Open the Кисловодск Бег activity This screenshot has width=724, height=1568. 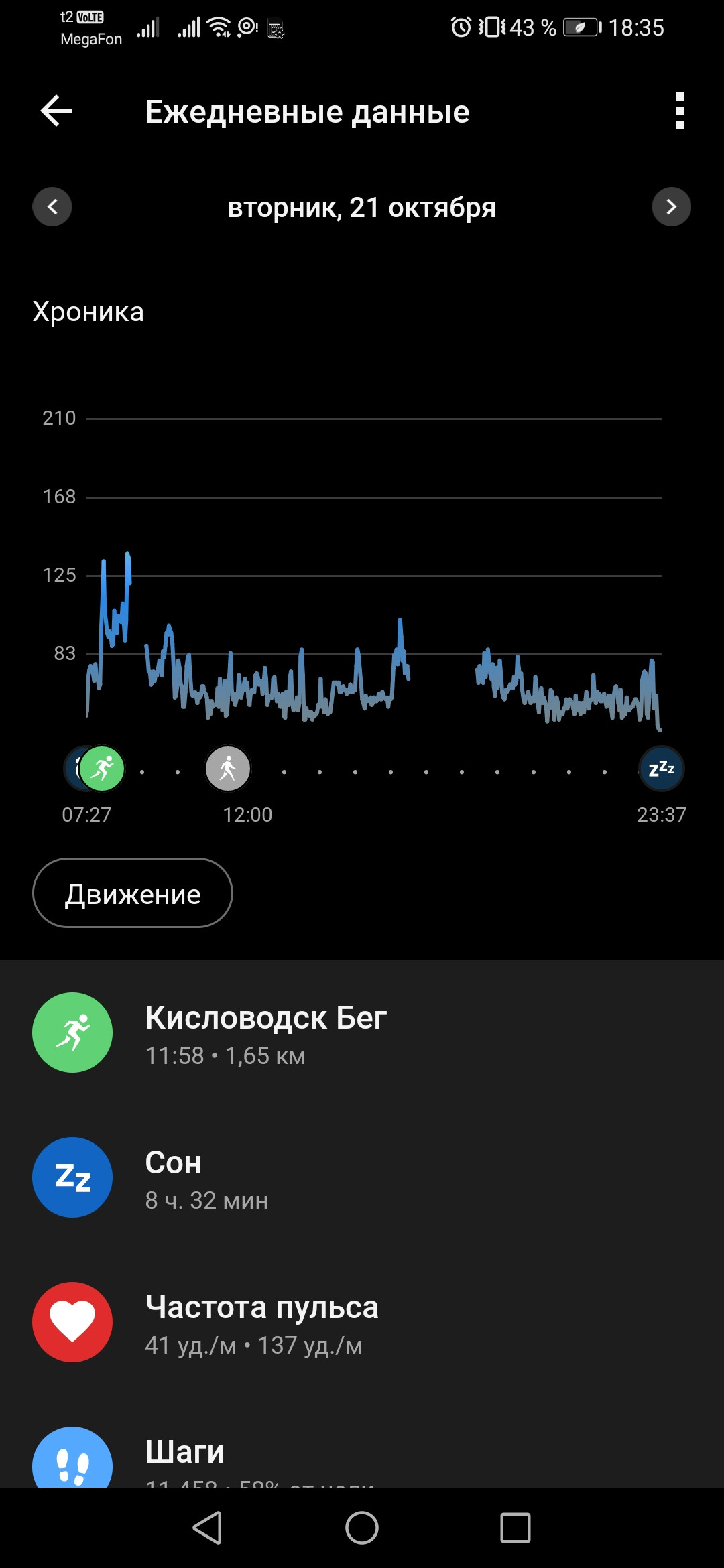pos(362,1033)
